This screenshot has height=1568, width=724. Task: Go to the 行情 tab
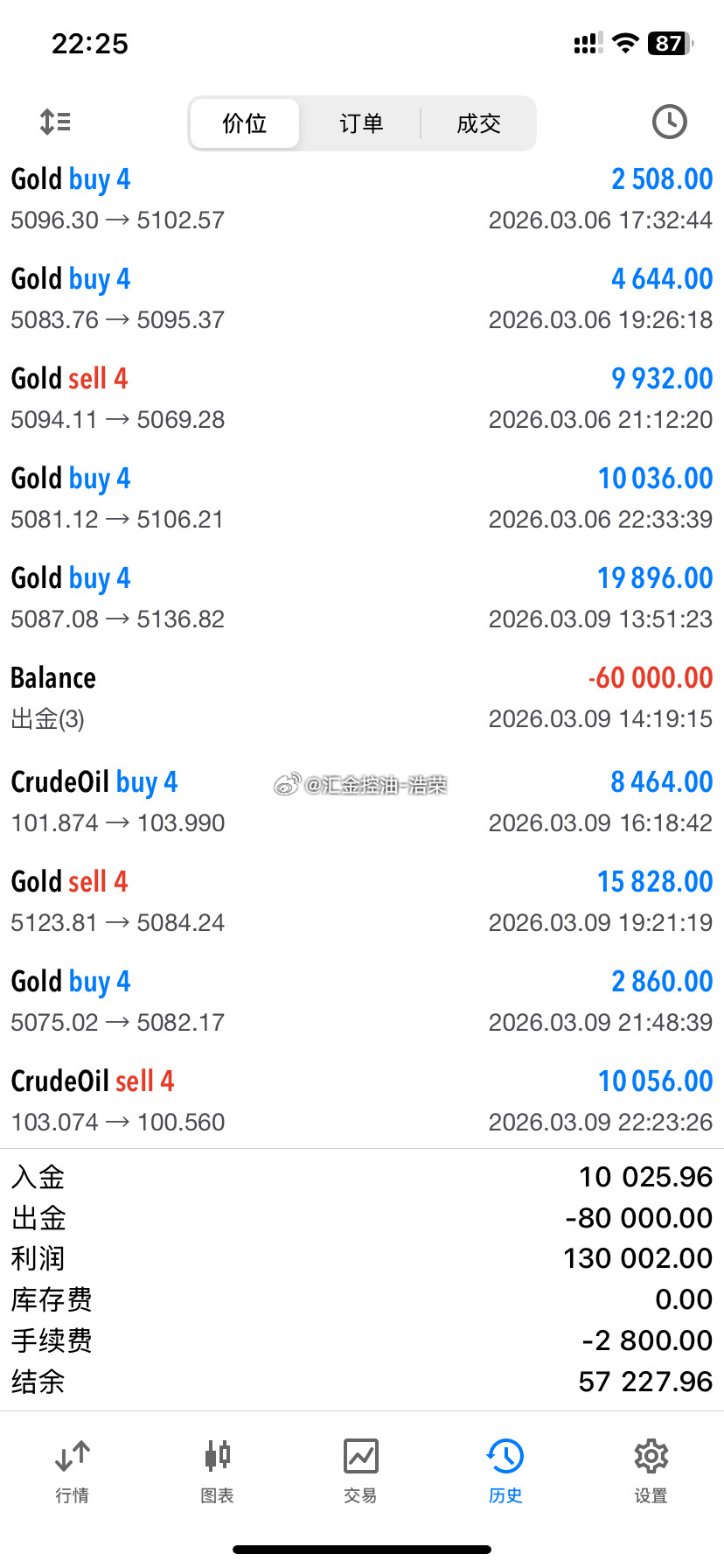click(73, 1470)
